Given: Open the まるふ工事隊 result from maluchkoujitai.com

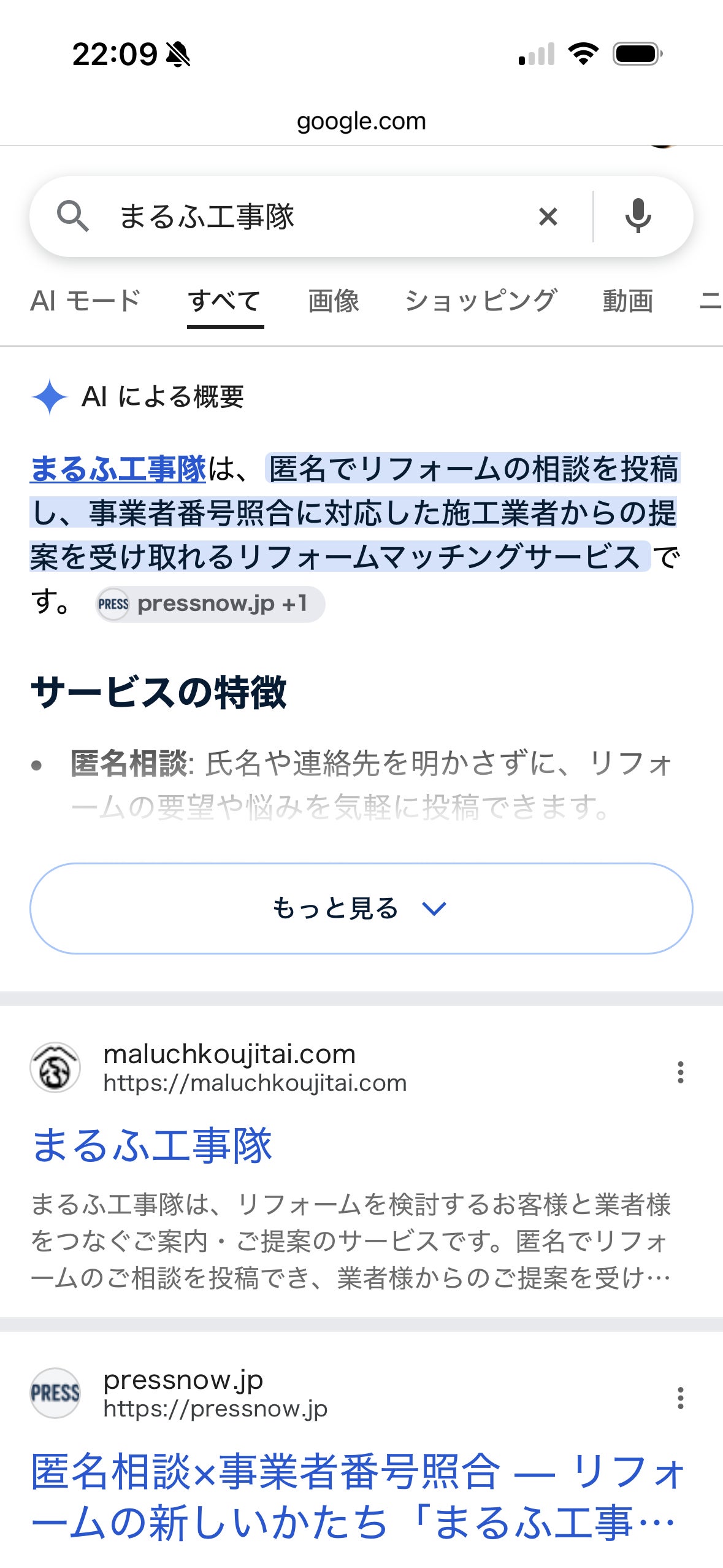Looking at the screenshot, I should (x=151, y=1145).
